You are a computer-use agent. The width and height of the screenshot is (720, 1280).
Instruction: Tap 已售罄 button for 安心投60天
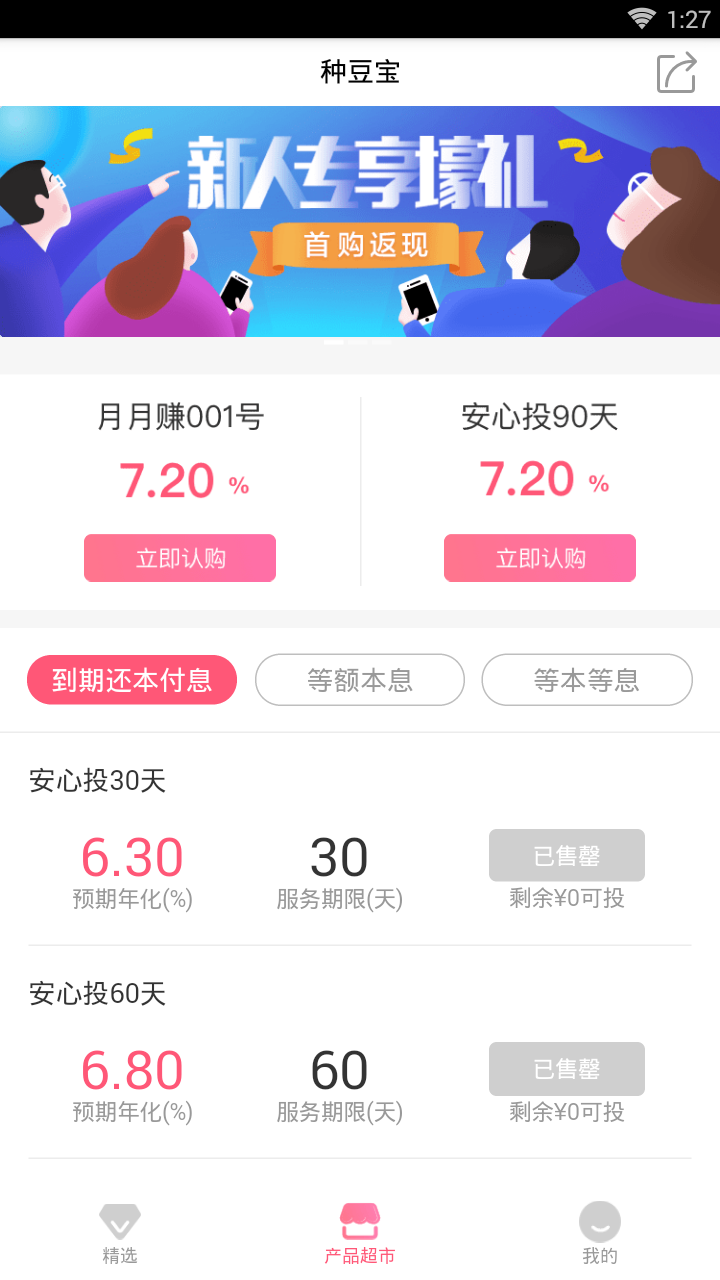point(566,1069)
